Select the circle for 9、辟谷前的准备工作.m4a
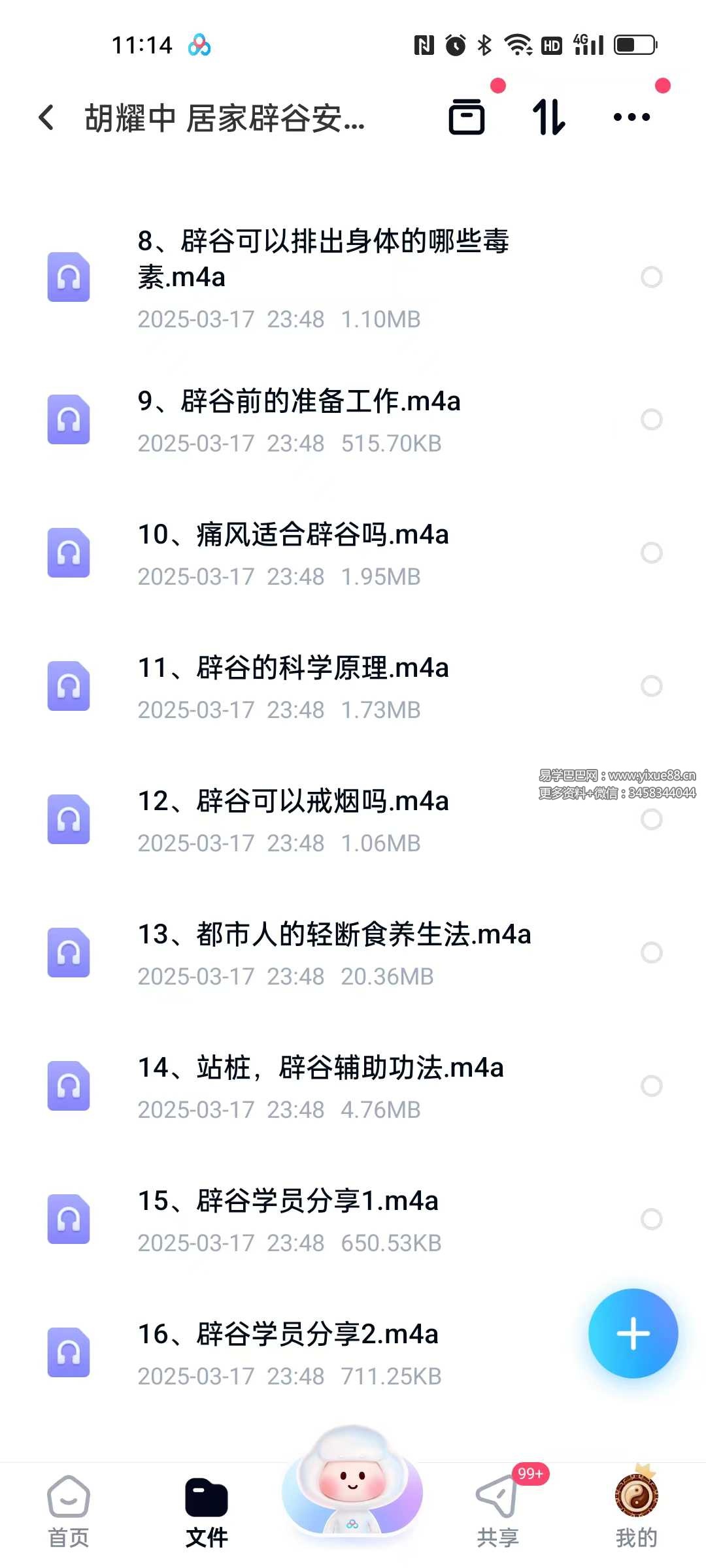Viewport: 706px width, 1568px height. (x=651, y=419)
